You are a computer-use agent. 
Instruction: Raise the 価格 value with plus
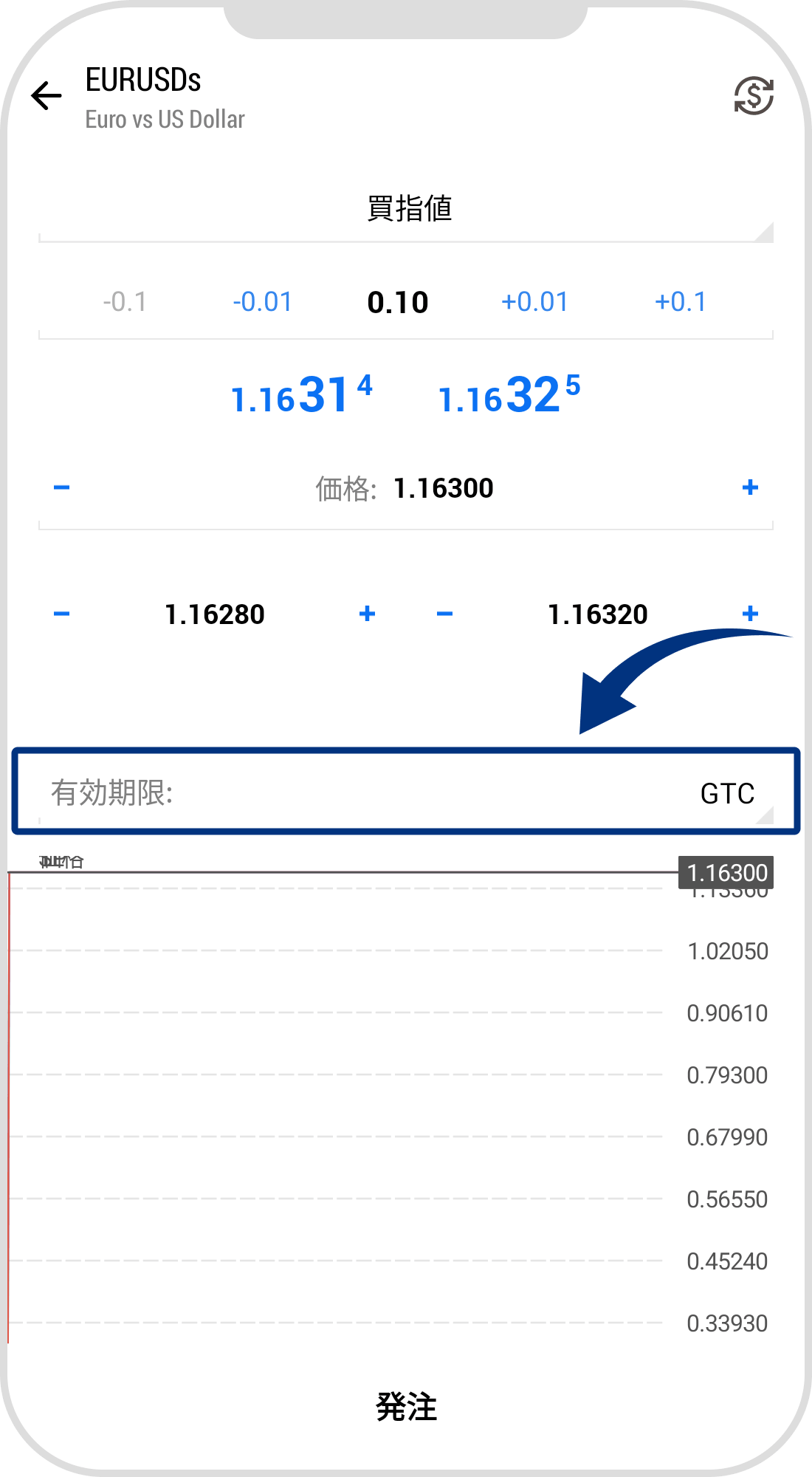tap(750, 487)
